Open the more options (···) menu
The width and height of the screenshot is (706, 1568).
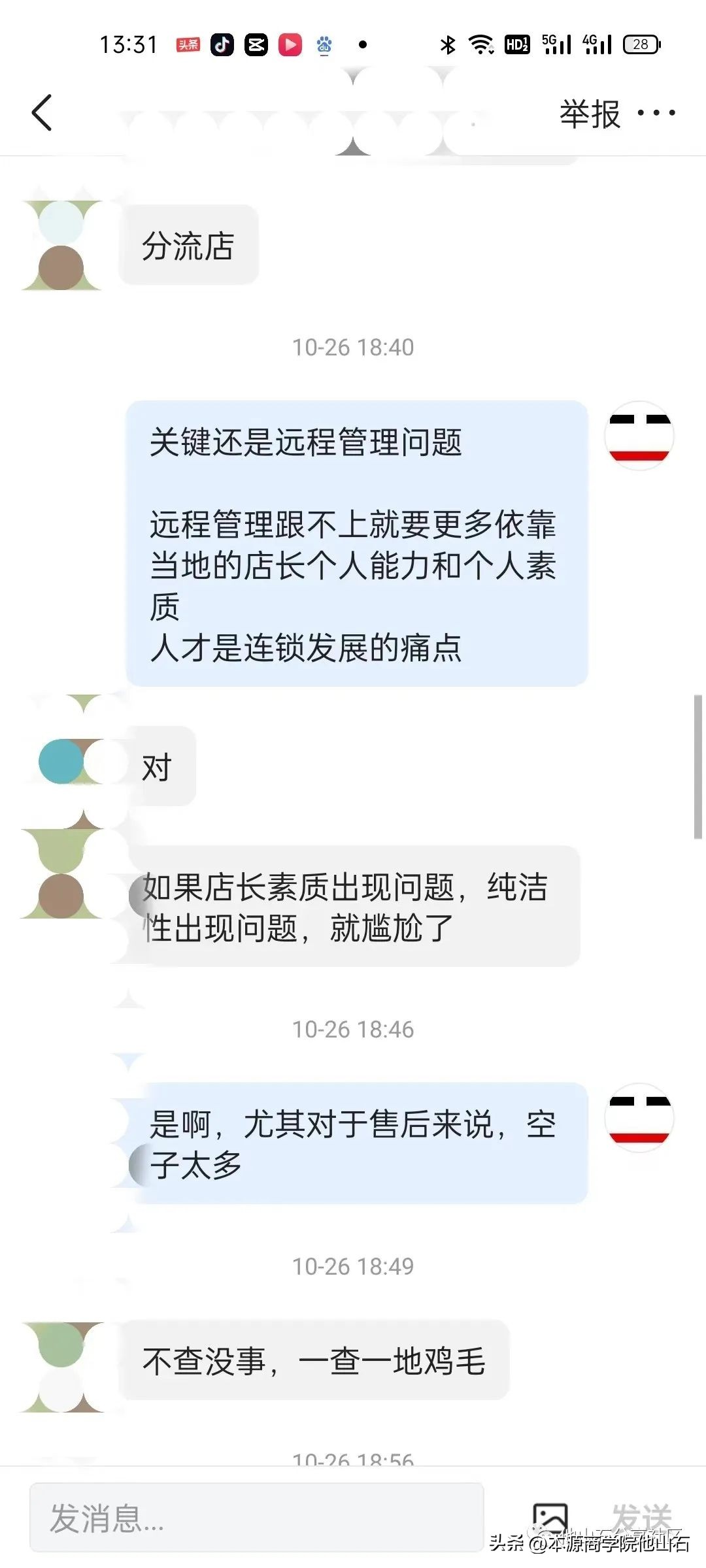pyautogui.click(x=656, y=112)
